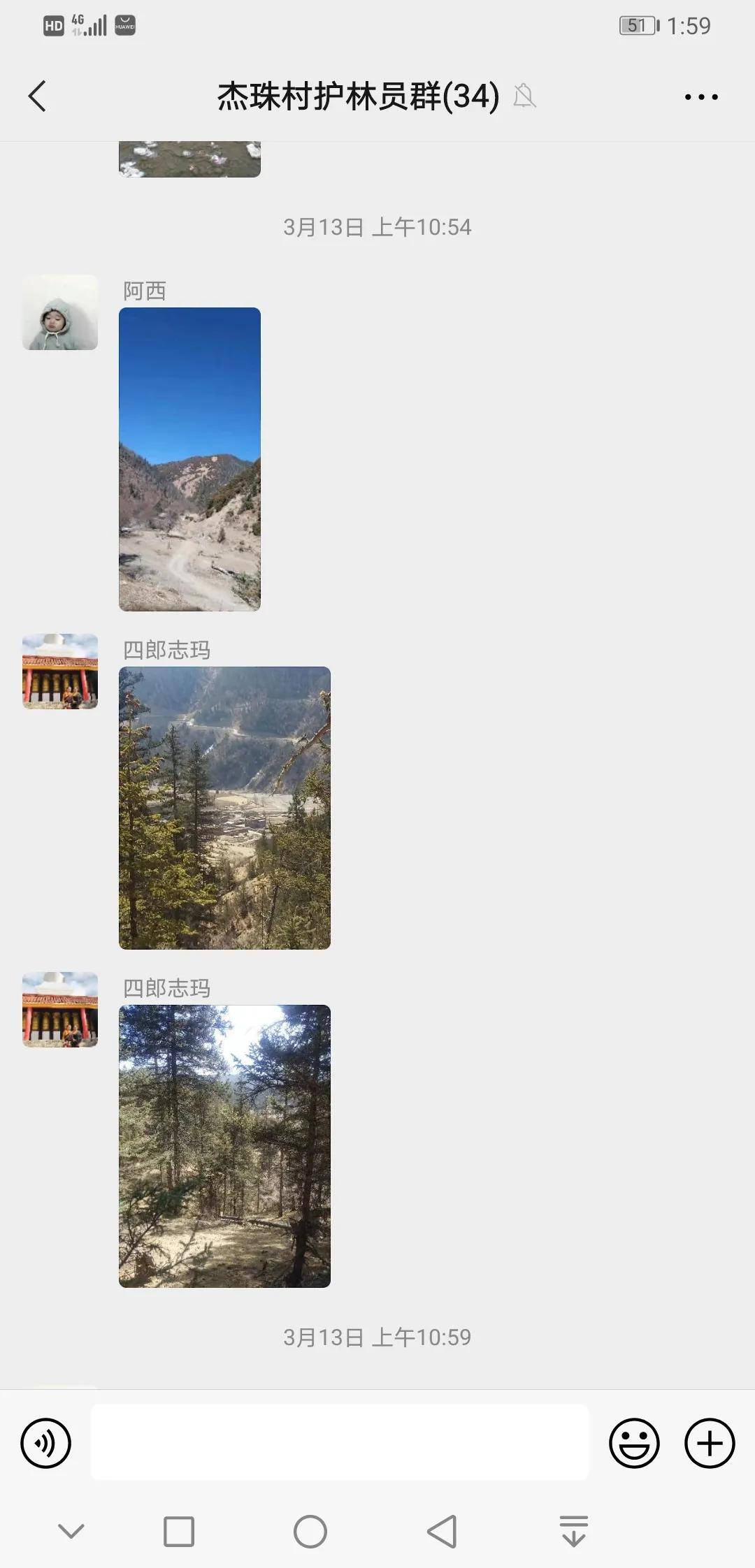Viewport: 755px width, 1568px height.
Task: Go back from the group chat
Action: 38,96
